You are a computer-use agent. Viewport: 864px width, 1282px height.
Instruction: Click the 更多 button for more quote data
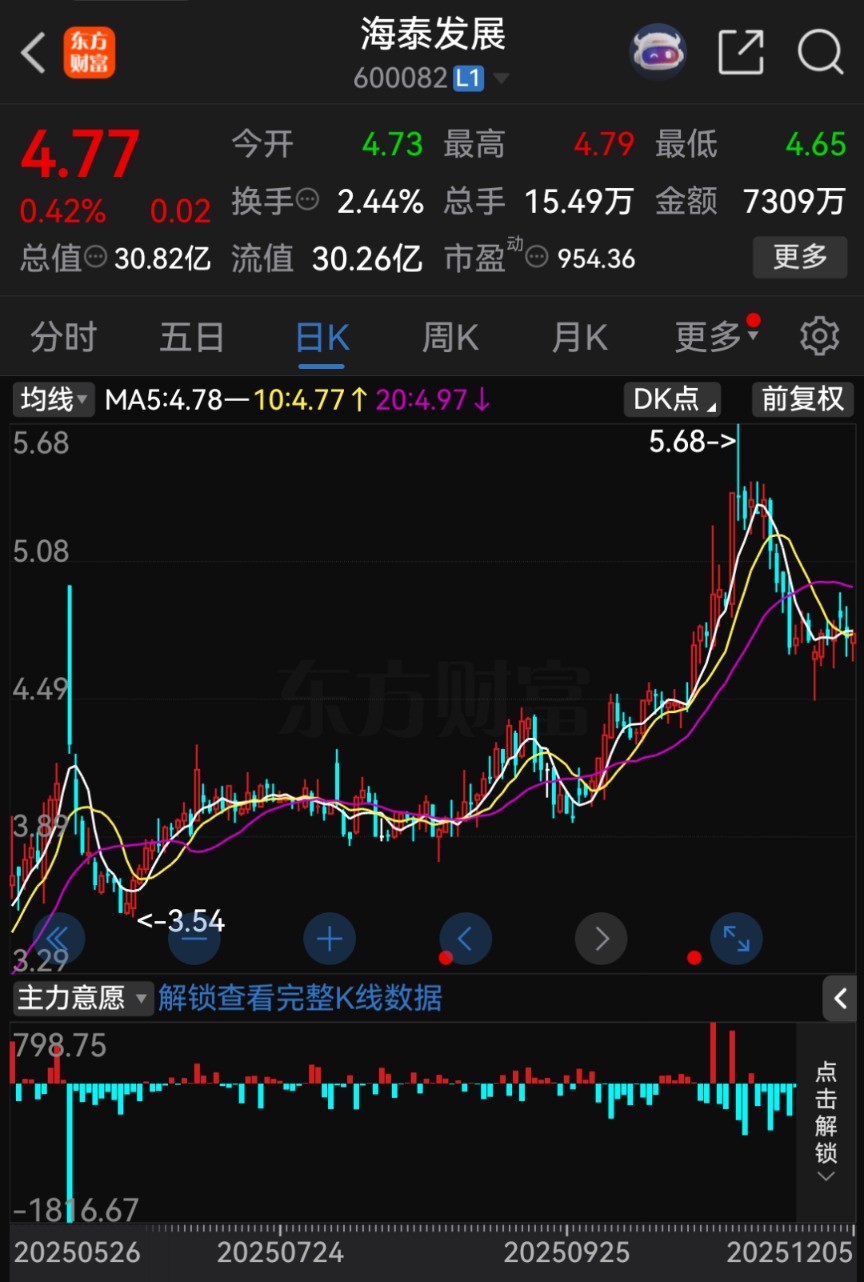pyautogui.click(x=799, y=257)
